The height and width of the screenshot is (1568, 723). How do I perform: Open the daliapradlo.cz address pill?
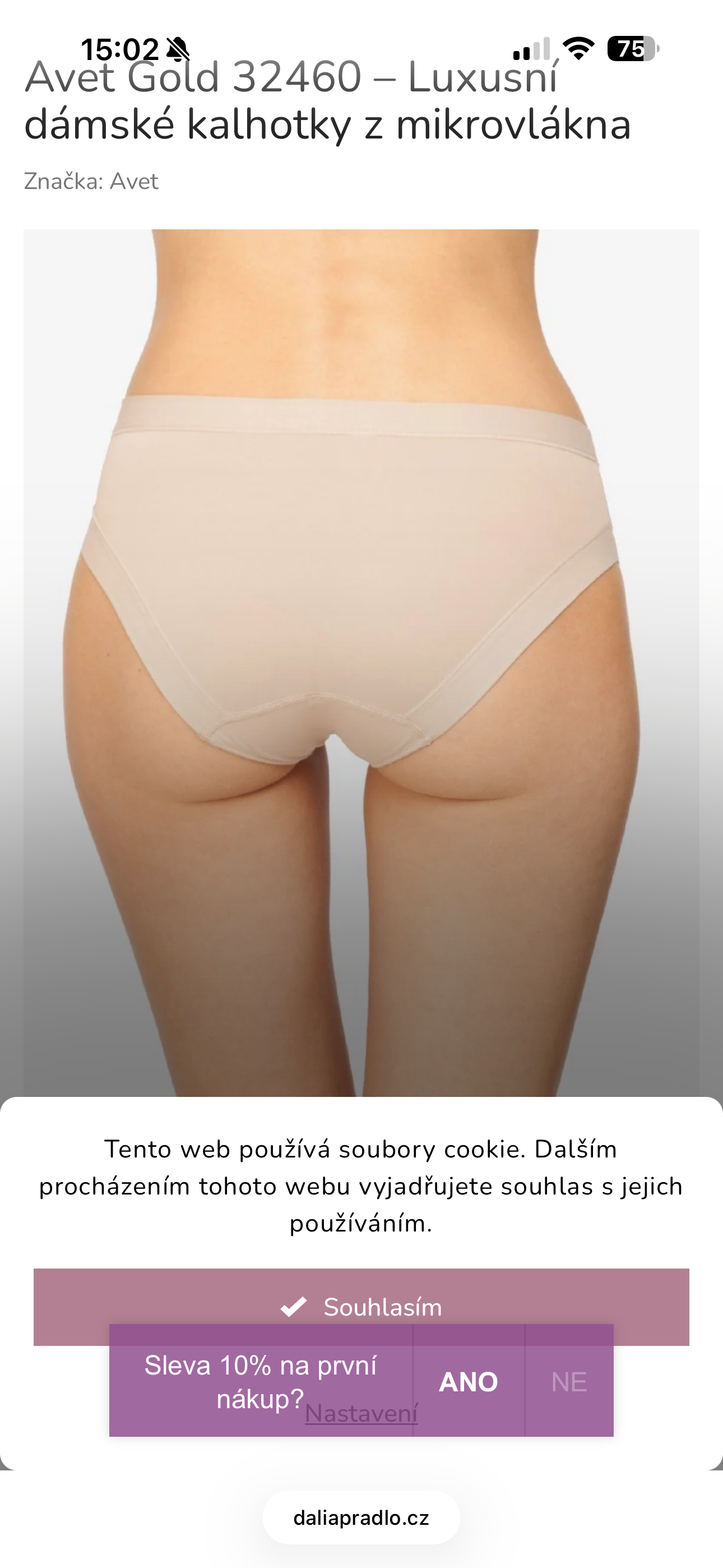tap(361, 1518)
